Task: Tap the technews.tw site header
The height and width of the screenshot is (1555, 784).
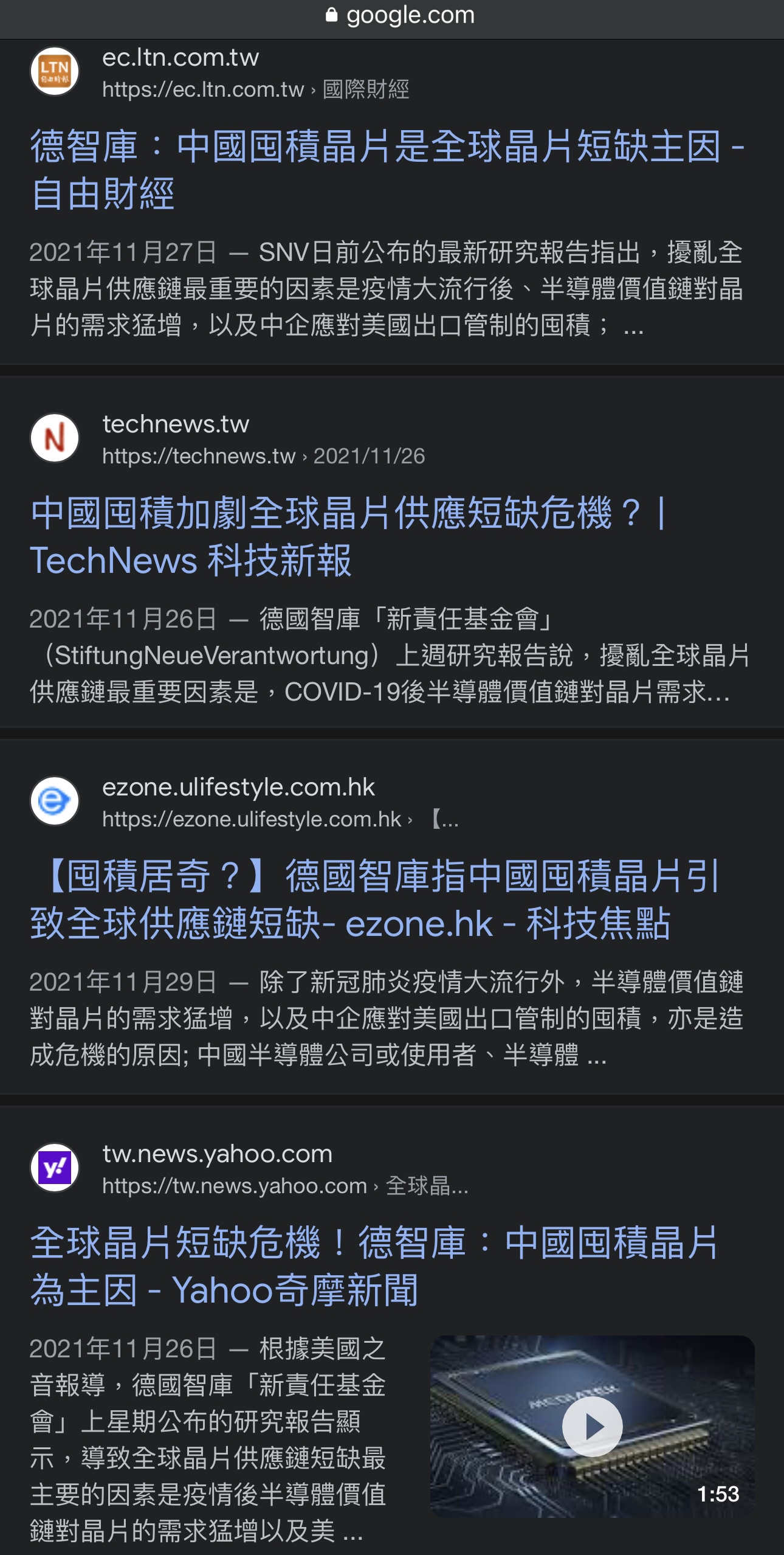Action: coord(176,424)
